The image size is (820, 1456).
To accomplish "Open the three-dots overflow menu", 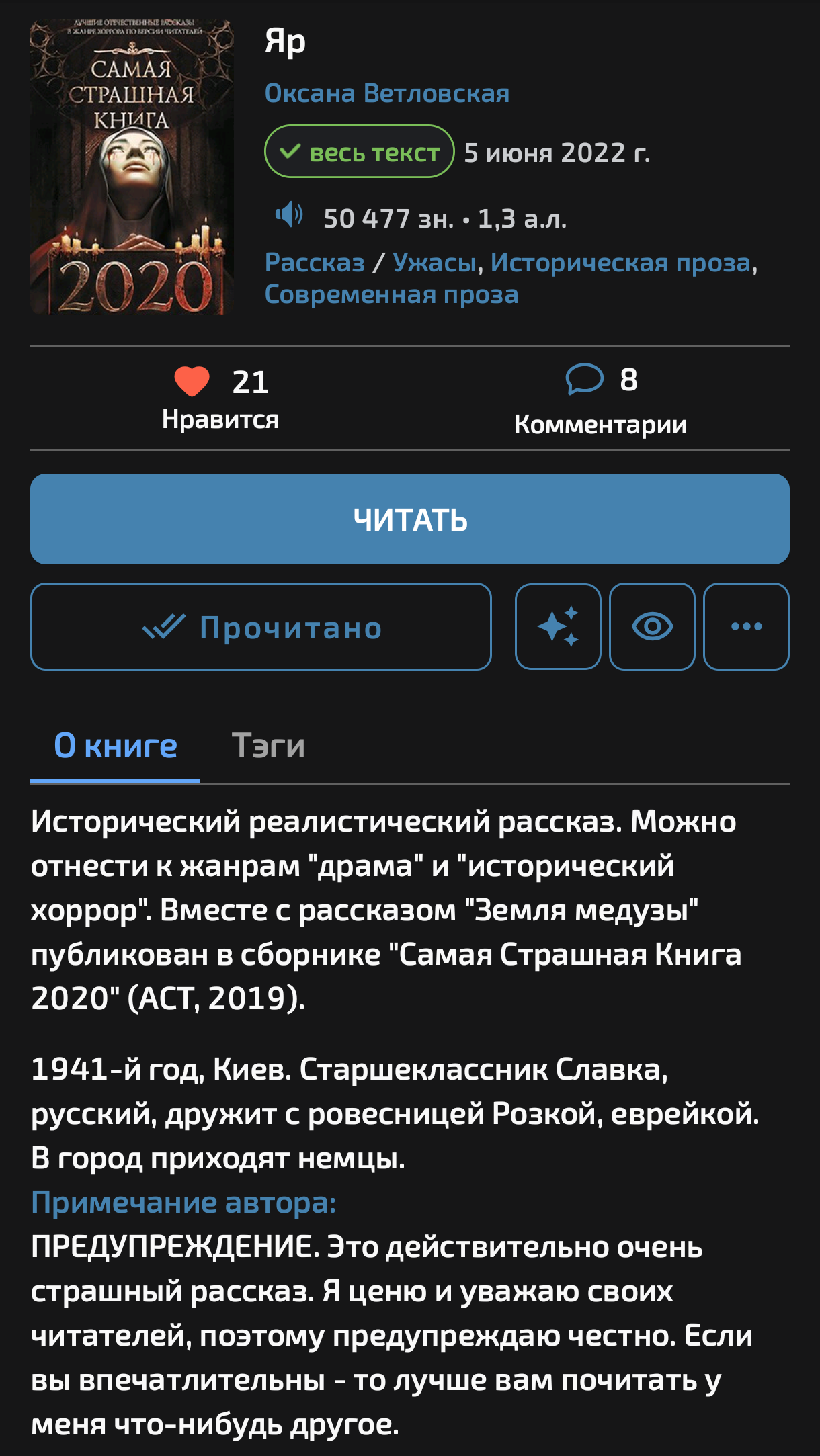I will pos(746,626).
